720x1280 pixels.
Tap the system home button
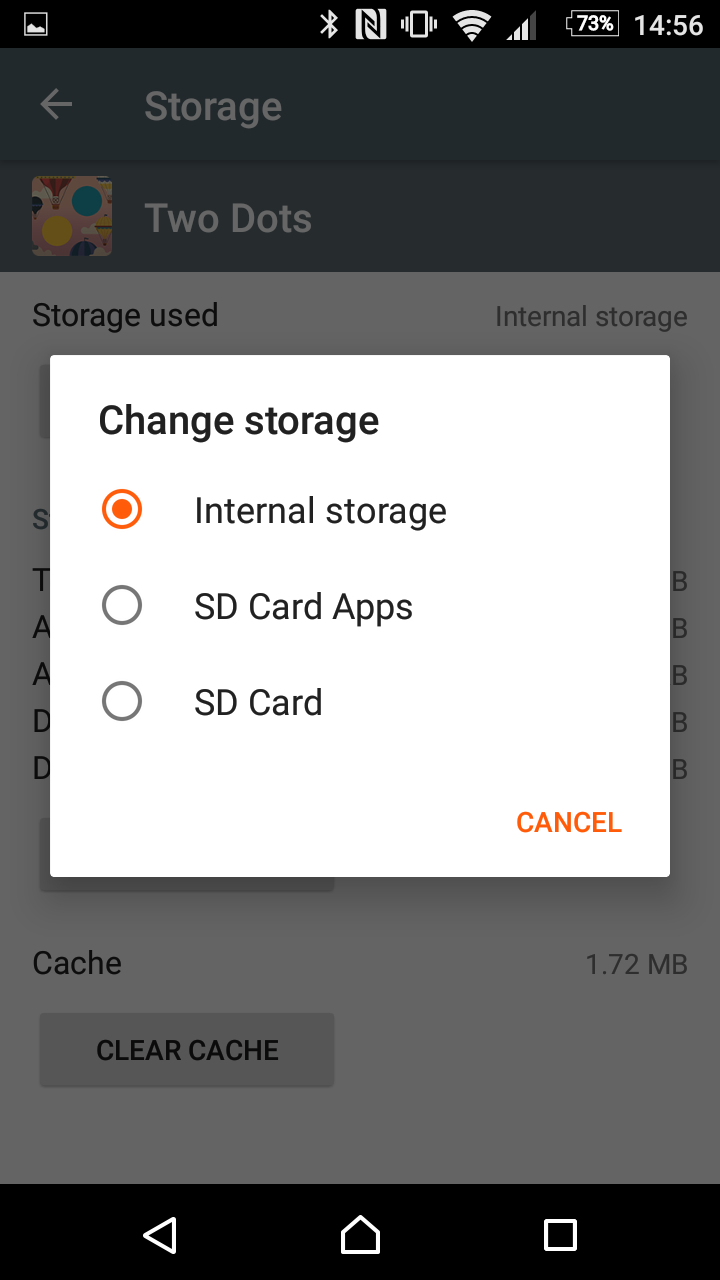point(360,1234)
